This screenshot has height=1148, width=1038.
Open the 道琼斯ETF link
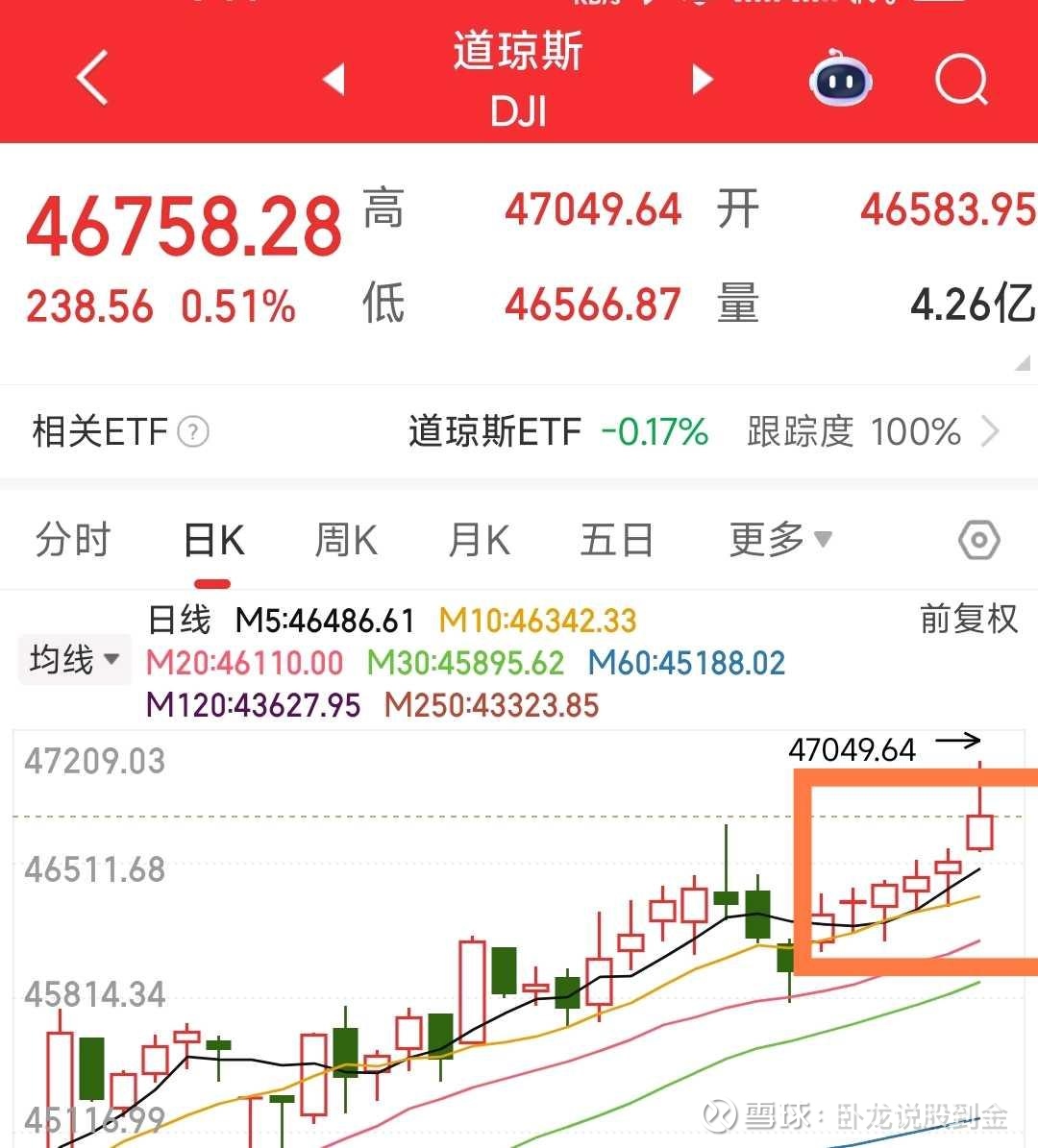click(492, 432)
